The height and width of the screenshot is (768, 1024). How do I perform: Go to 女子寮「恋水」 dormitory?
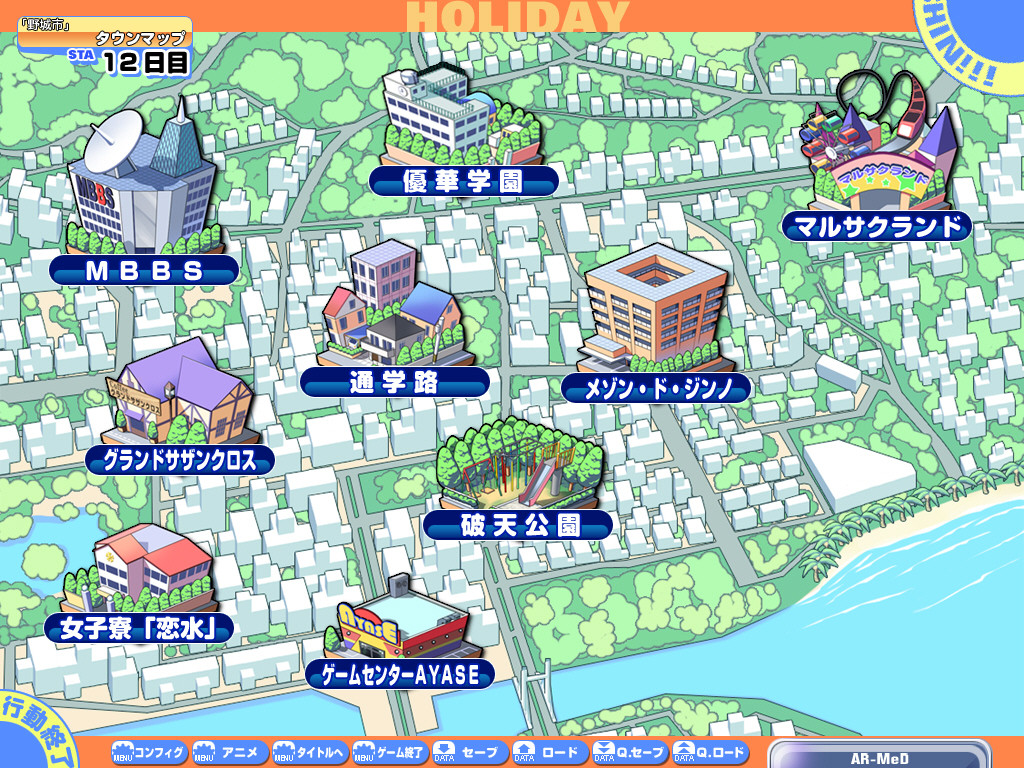[138, 627]
